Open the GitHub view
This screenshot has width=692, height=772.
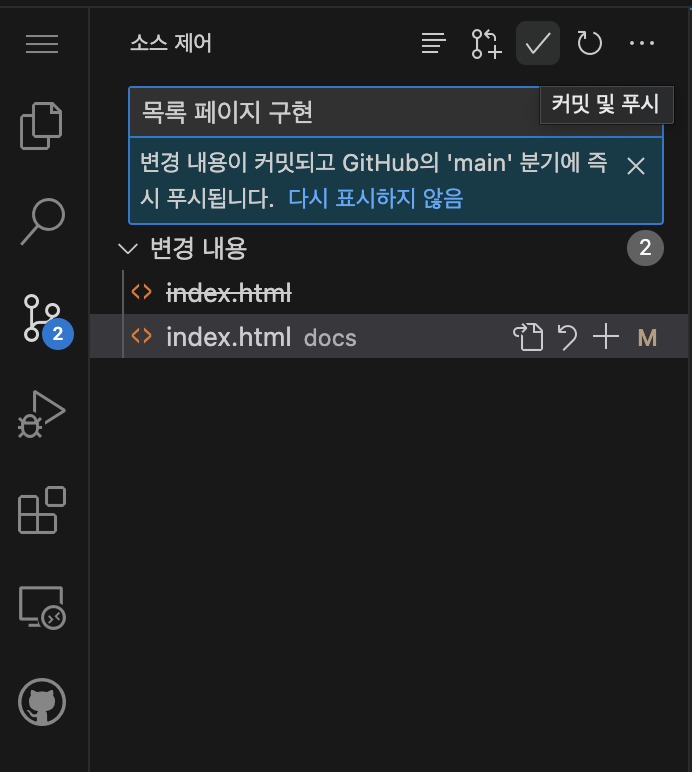(x=42, y=703)
